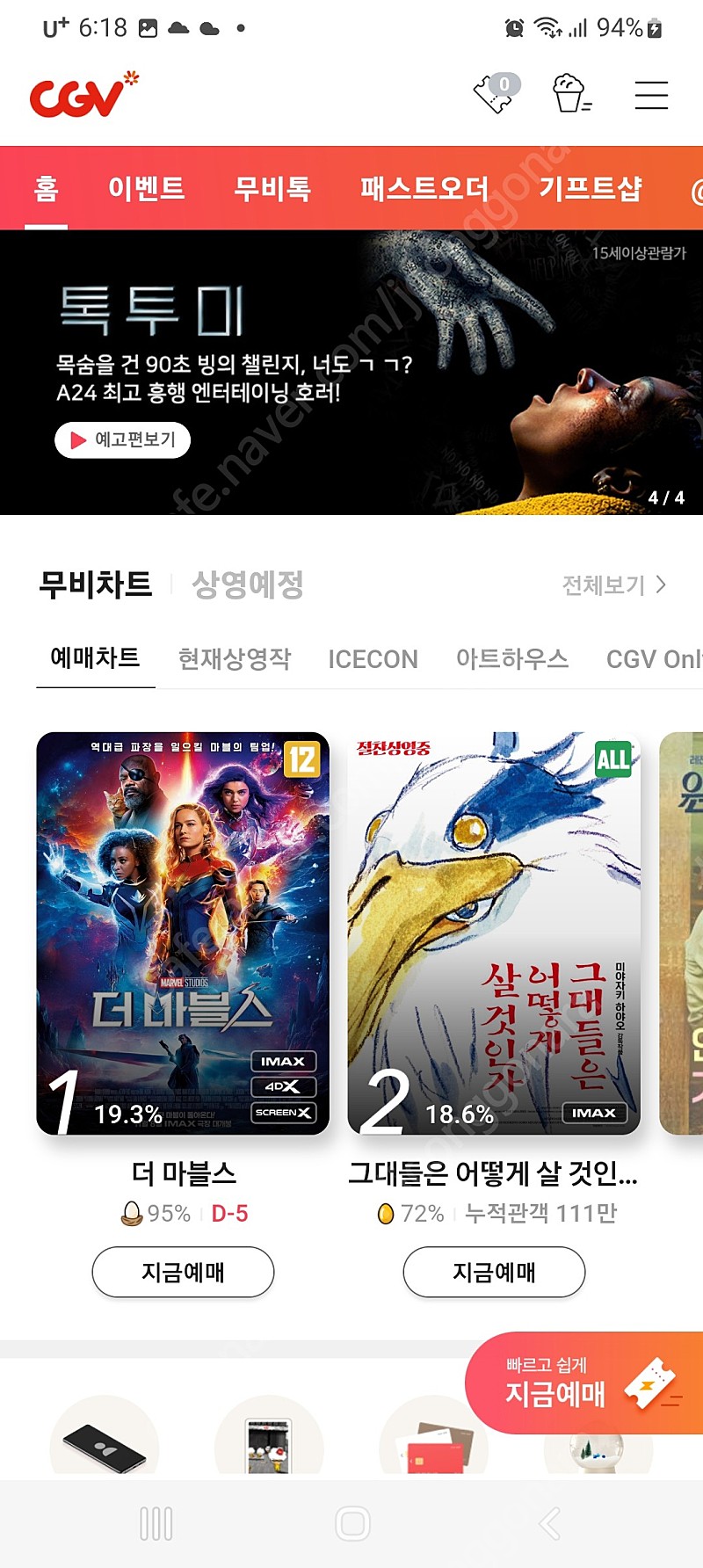Viewport: 703px width, 1568px height.
Task: Book 더 마블스 with 지금예매
Action: [182, 1272]
